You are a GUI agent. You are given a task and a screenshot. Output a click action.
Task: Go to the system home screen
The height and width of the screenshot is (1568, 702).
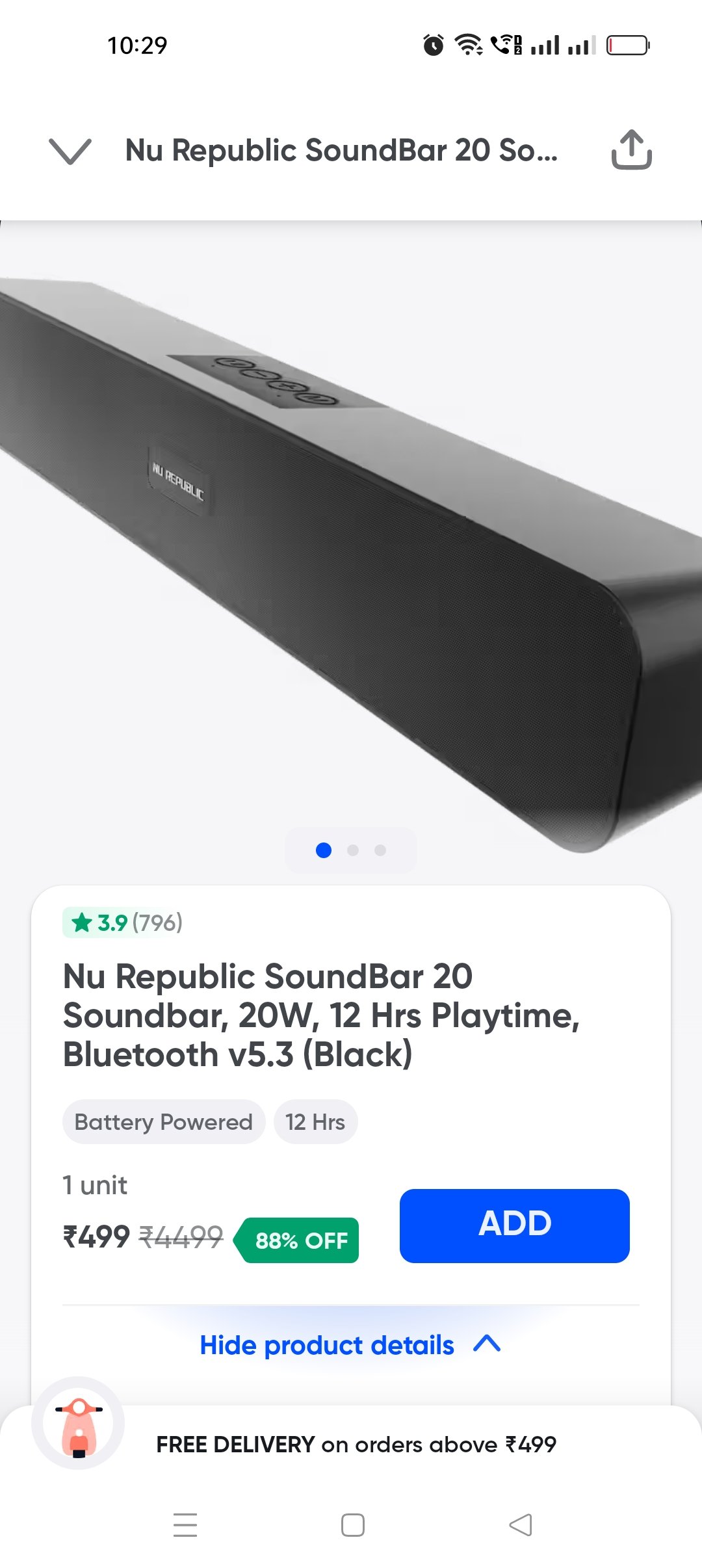coord(352,1524)
